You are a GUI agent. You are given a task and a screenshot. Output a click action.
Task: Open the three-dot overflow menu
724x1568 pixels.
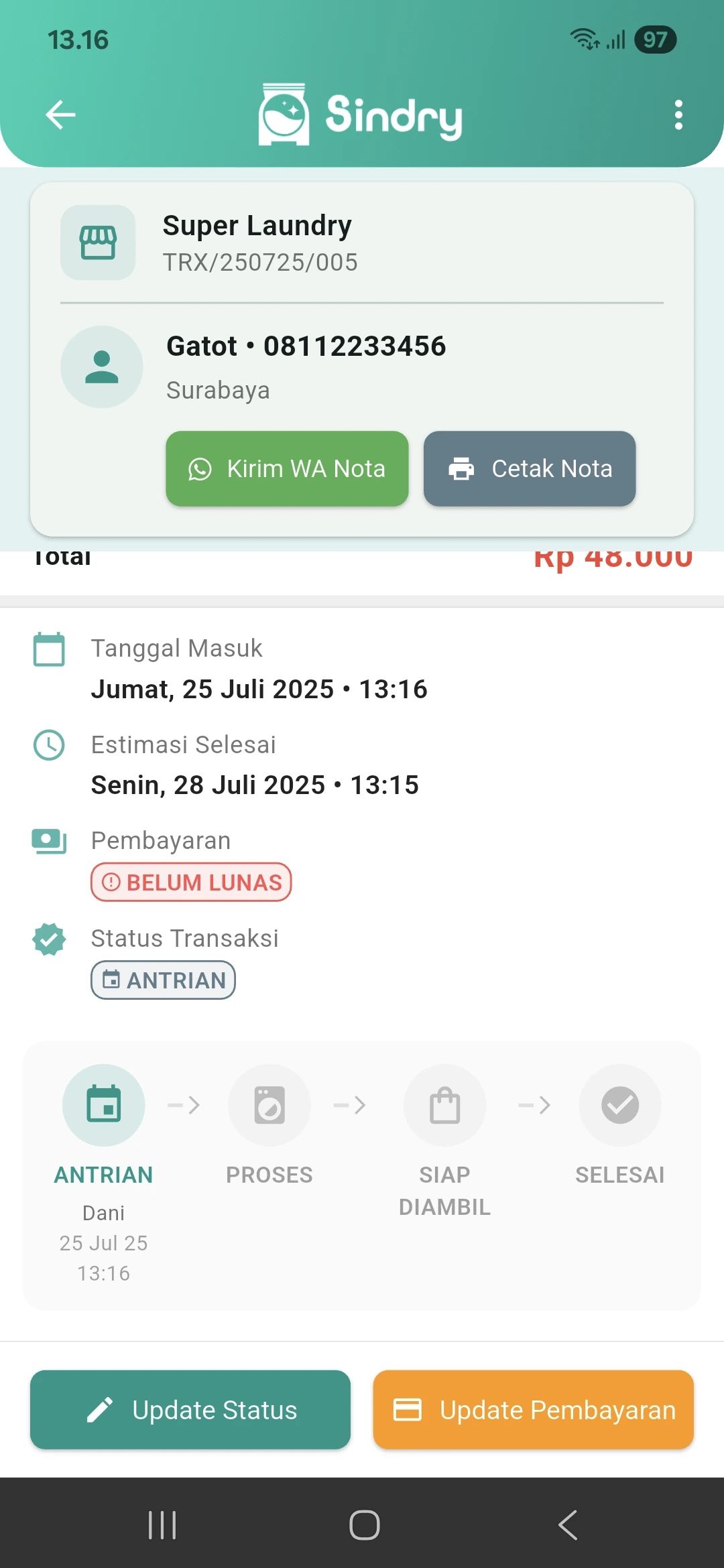pyautogui.click(x=678, y=114)
